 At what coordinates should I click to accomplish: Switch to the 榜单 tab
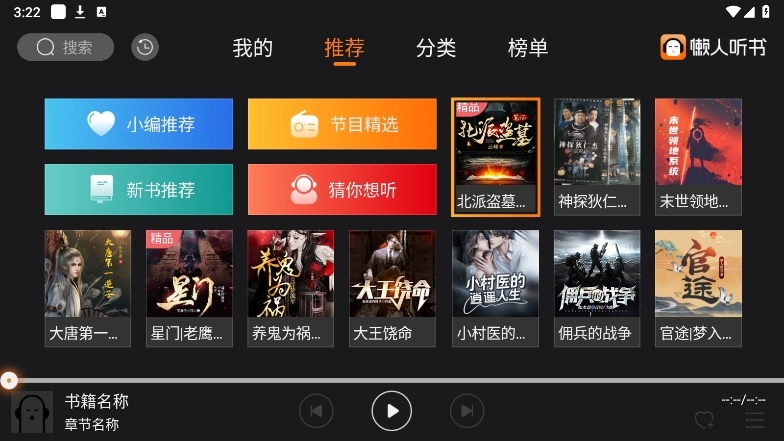tap(528, 48)
